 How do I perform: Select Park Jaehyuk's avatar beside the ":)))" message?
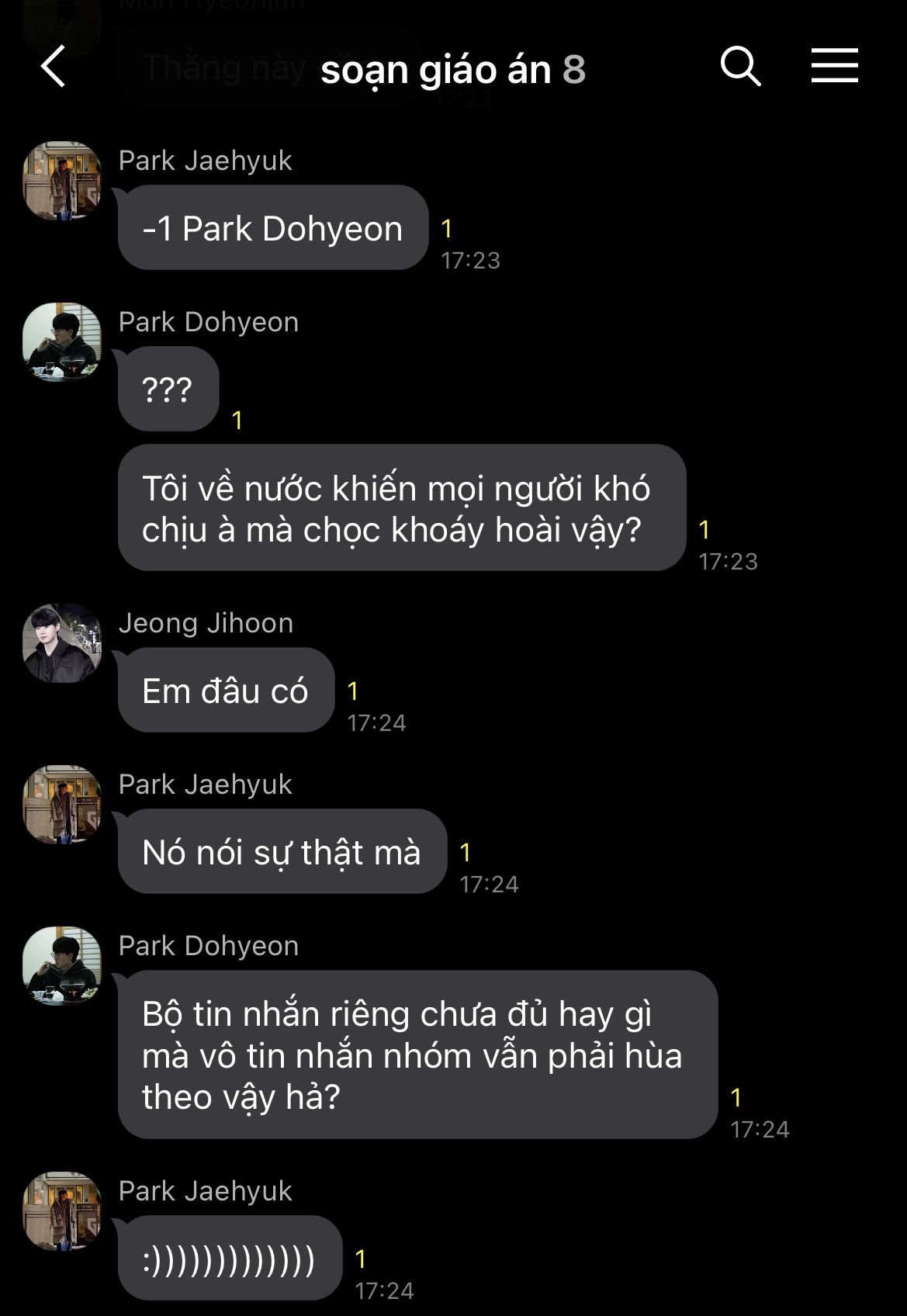(x=62, y=1211)
